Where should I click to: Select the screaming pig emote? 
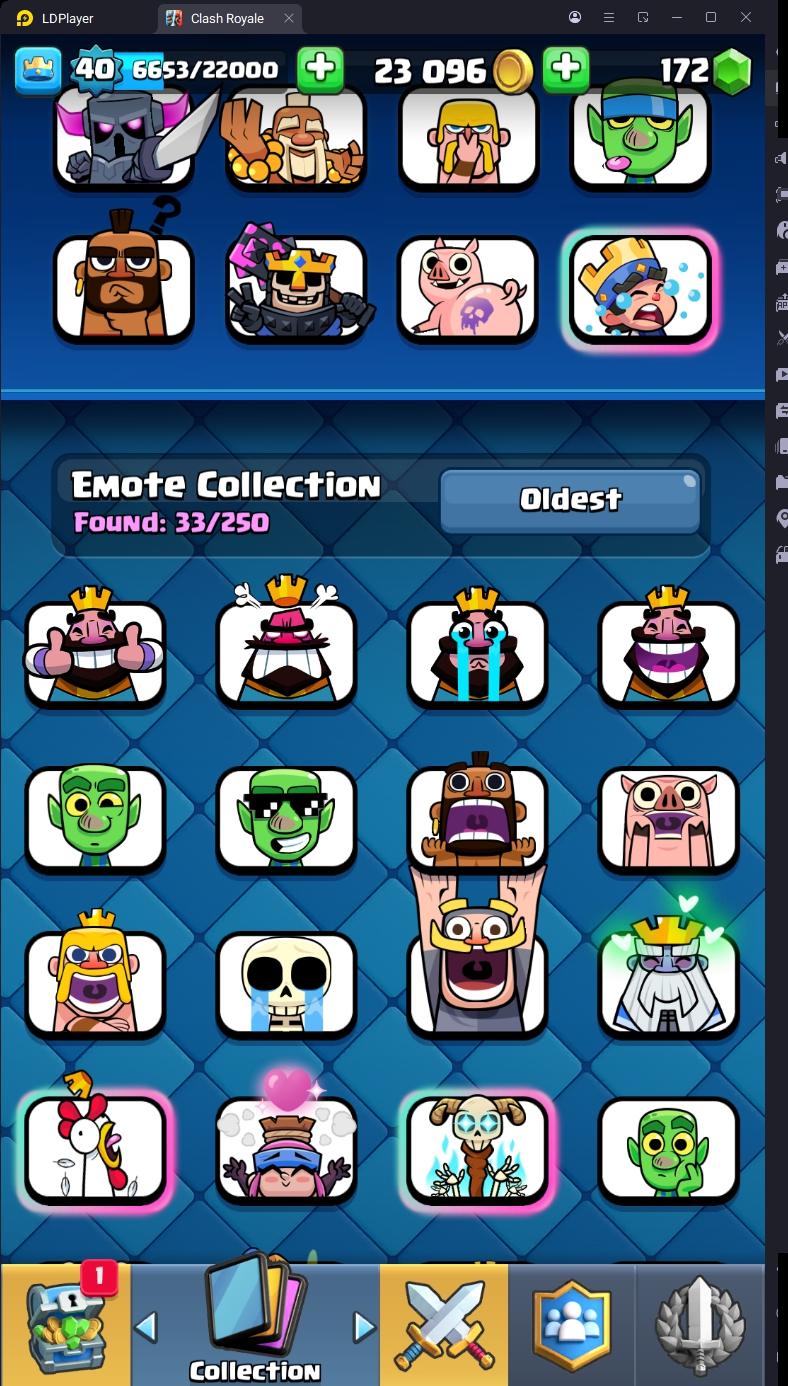click(x=668, y=818)
